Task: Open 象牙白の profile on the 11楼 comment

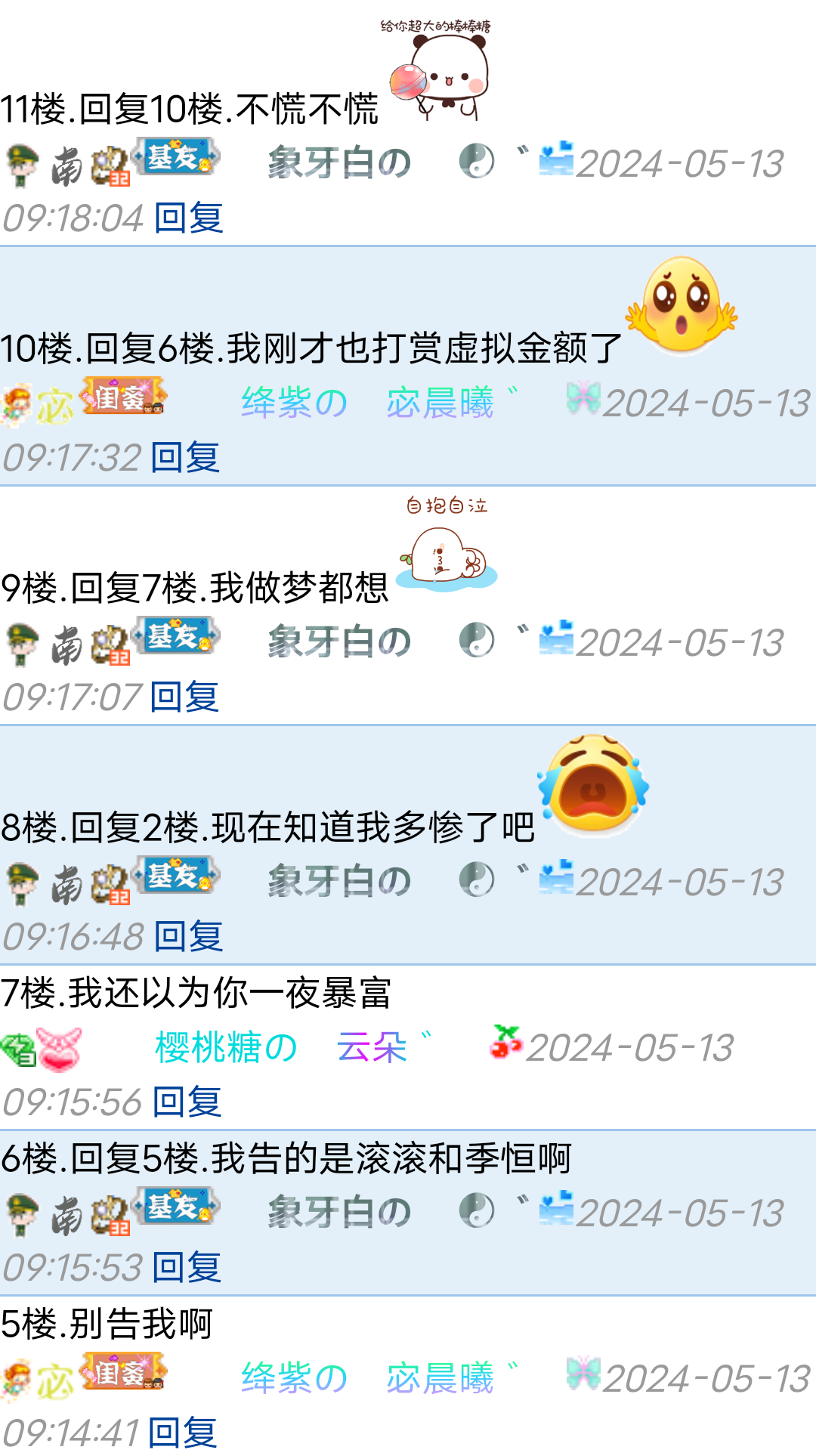Action: click(340, 162)
